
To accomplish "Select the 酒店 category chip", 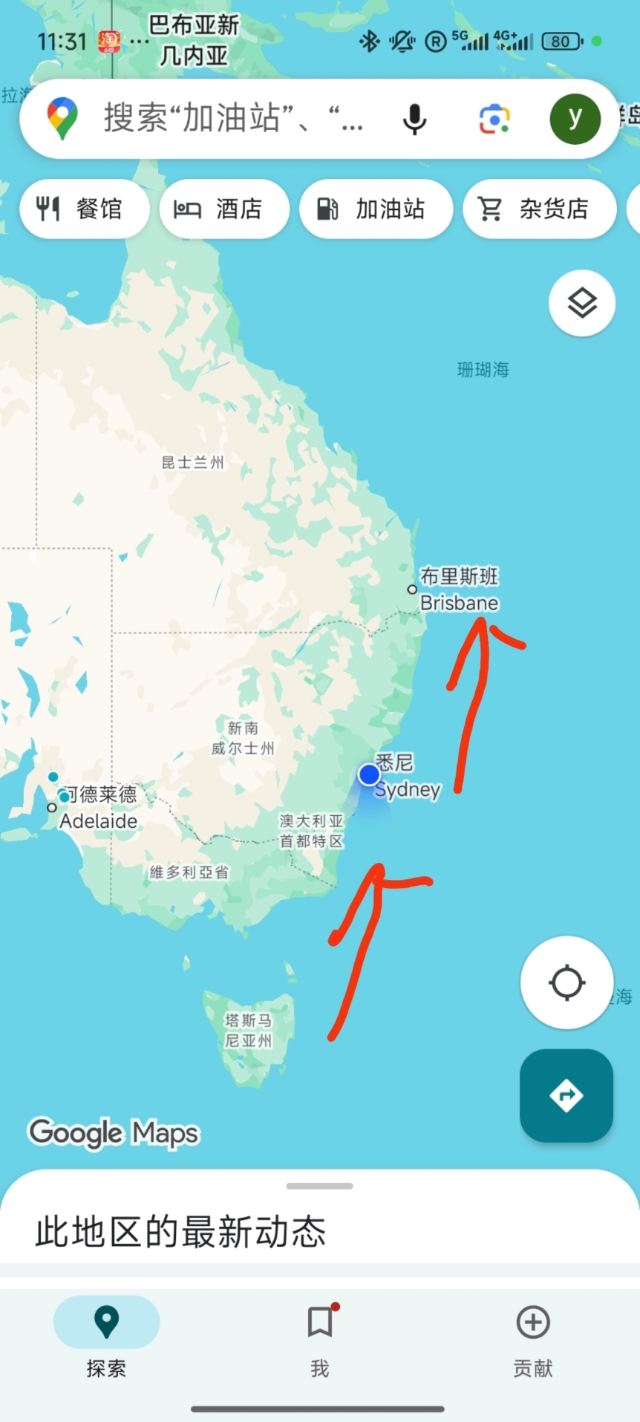I will coord(224,209).
